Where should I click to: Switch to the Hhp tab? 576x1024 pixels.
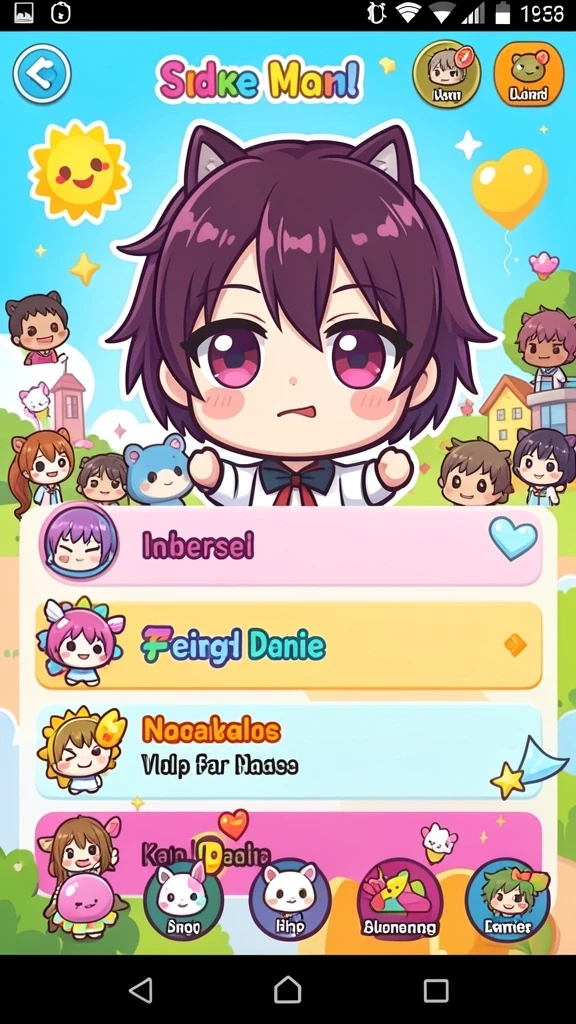point(290,899)
